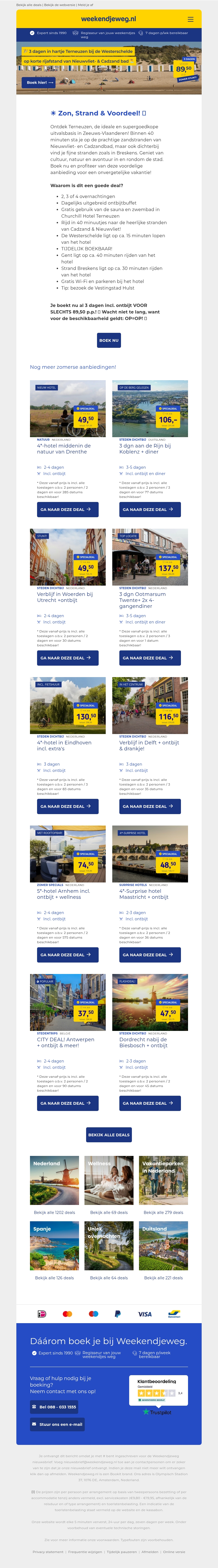Tap the Boek hier! banner button
218x1568 pixels.
(40, 82)
